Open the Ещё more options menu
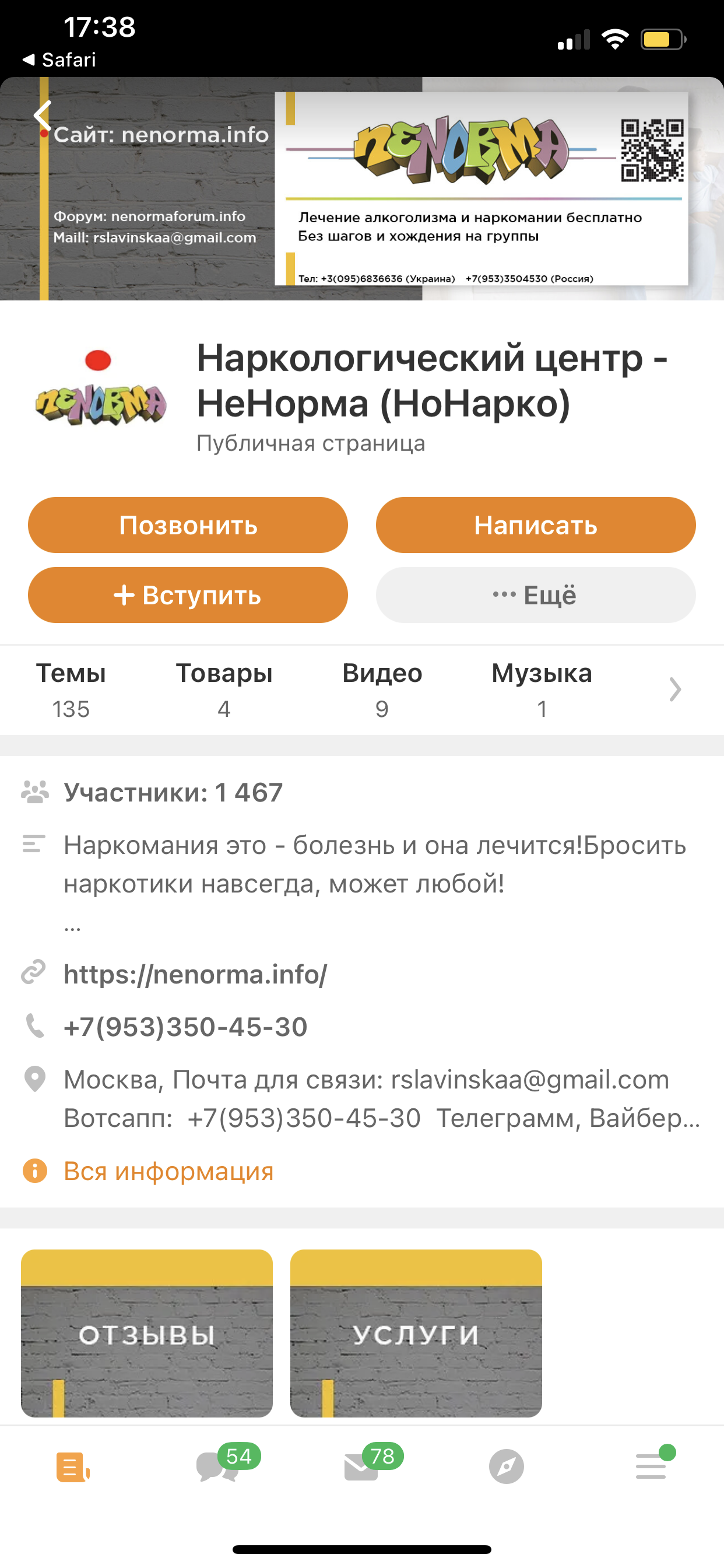The image size is (724, 1568). (535, 594)
